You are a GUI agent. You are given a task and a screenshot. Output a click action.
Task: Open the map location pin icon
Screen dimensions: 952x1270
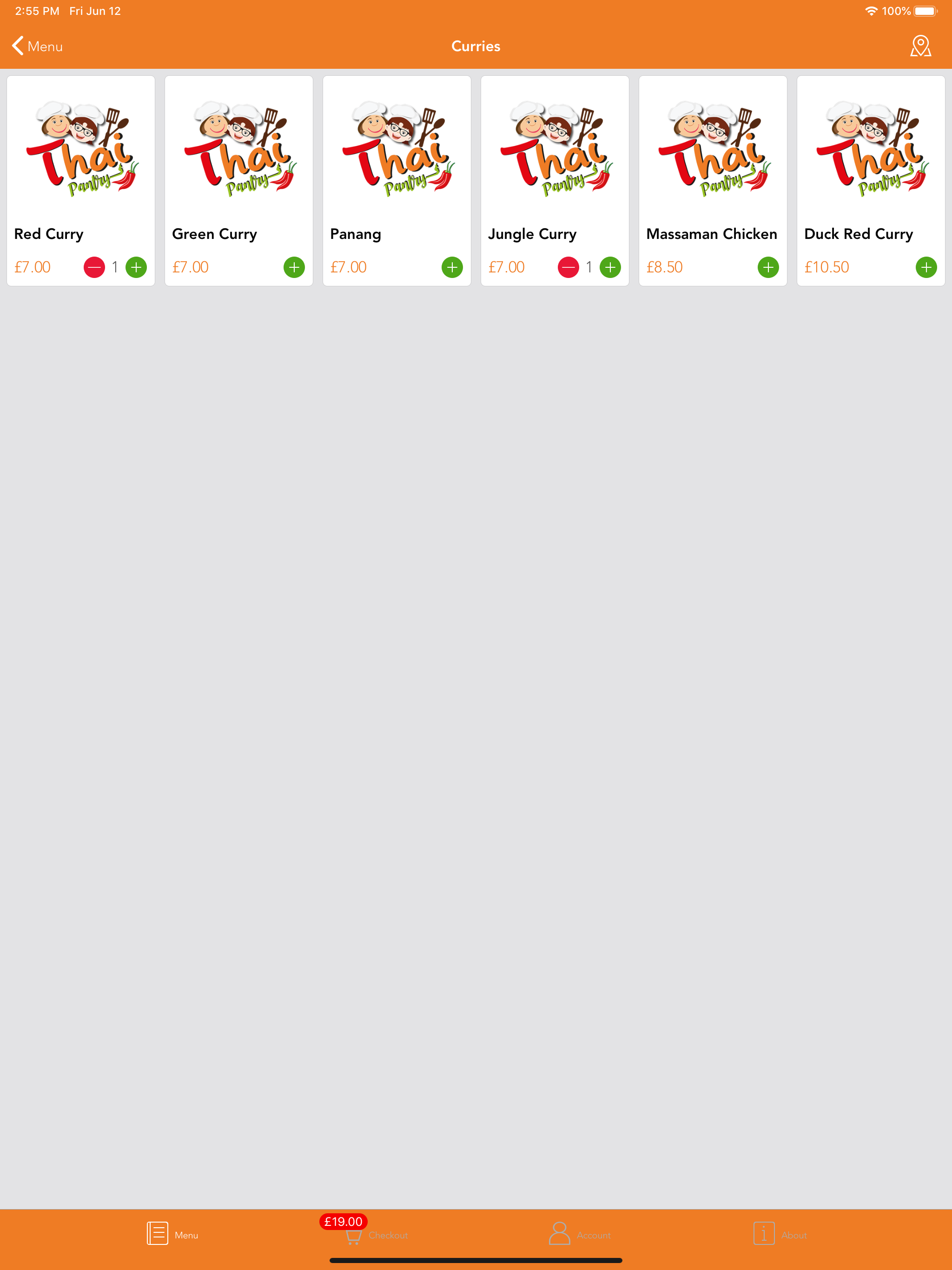tap(920, 46)
